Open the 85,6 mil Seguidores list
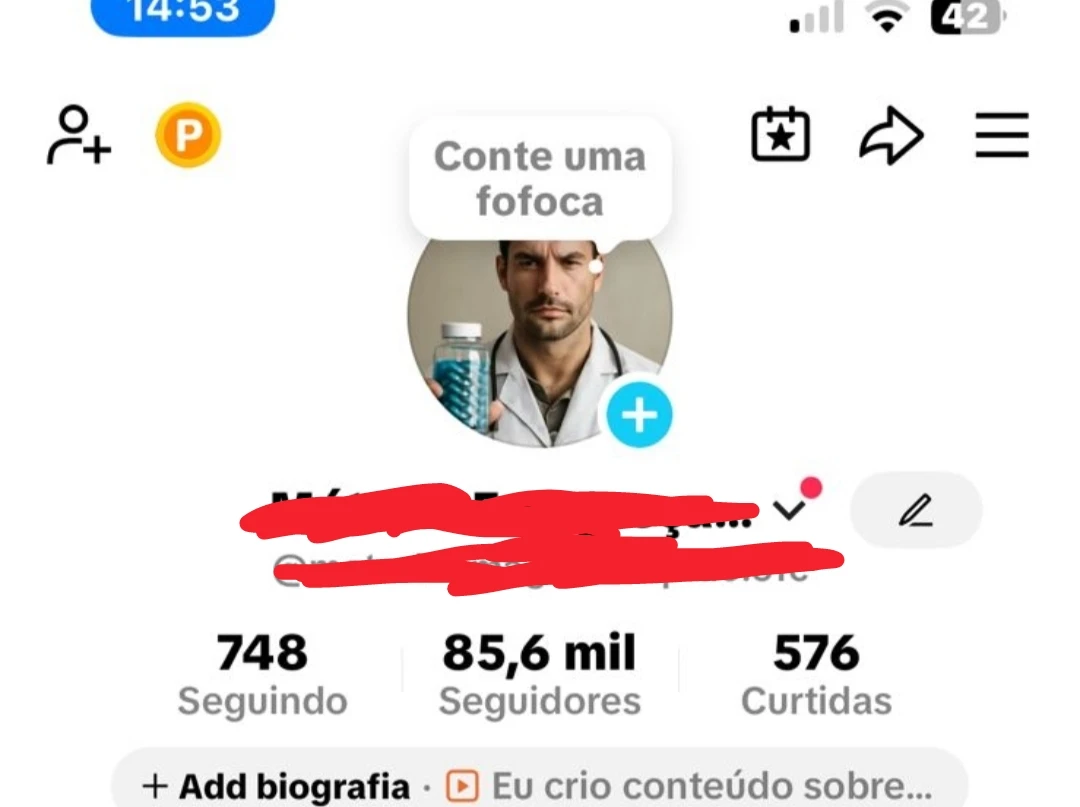This screenshot has height=807, width=1080. coord(539,675)
